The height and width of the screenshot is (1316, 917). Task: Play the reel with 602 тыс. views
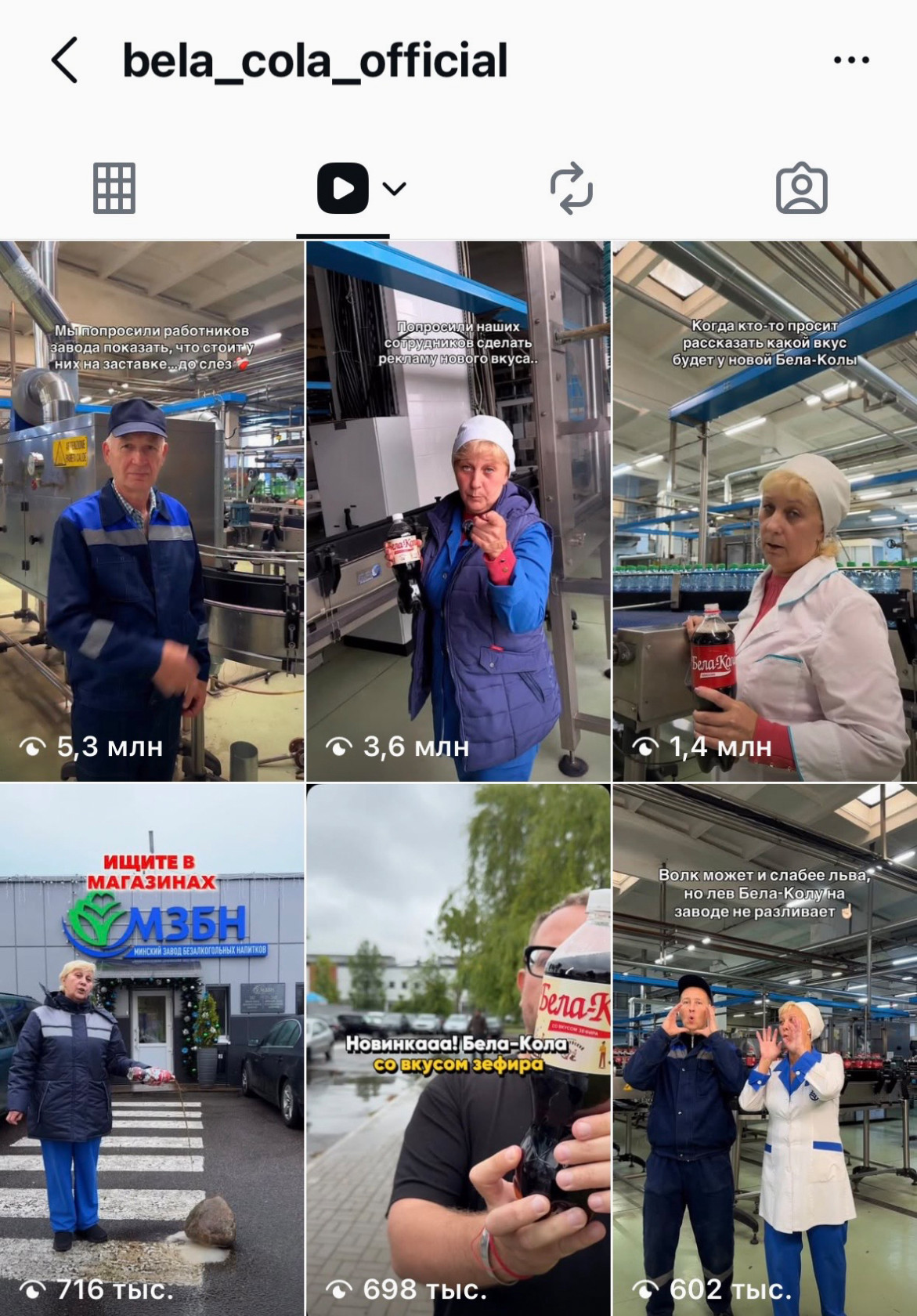pyautogui.click(x=764, y=1050)
